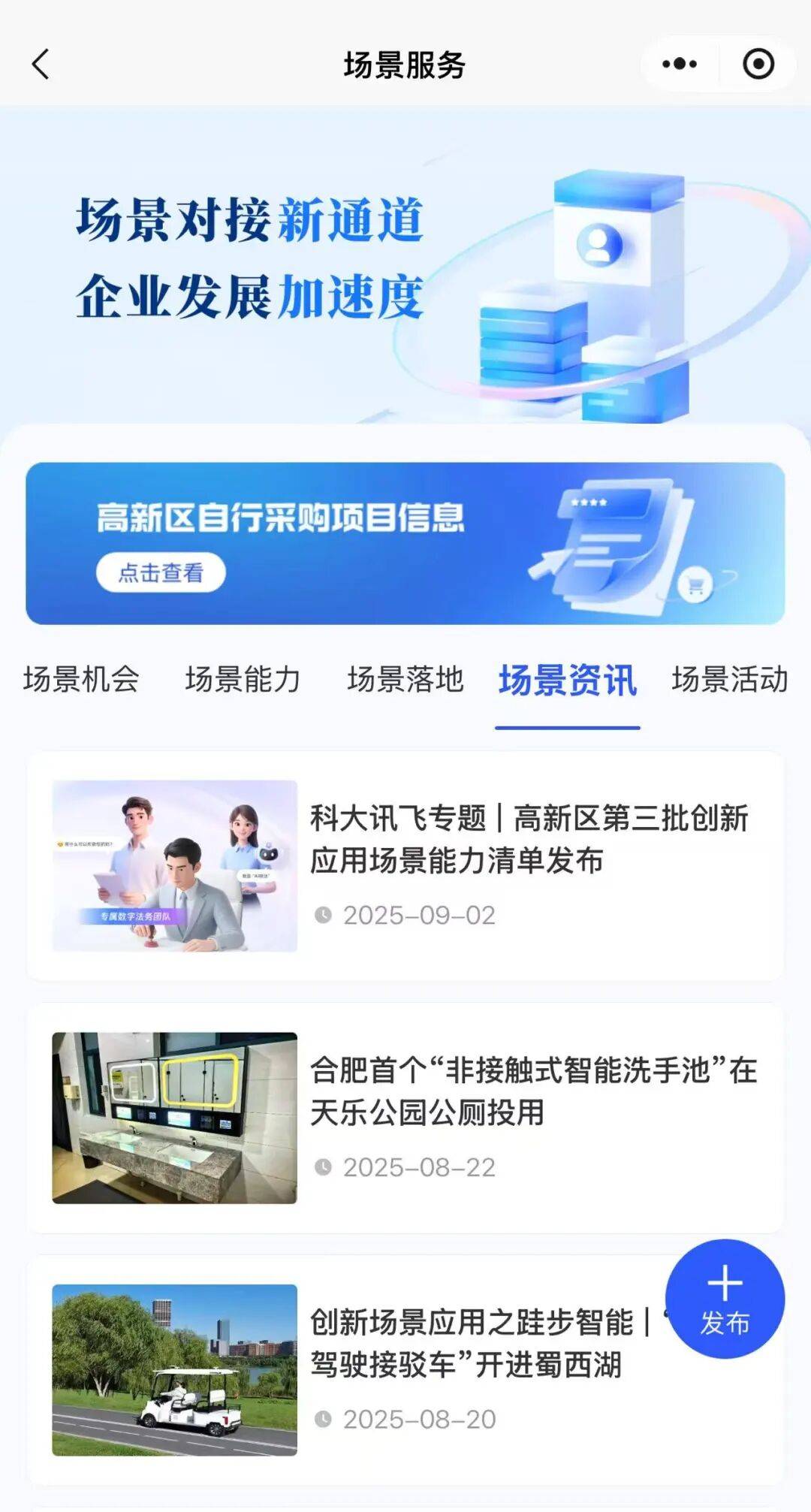Screen dimensions: 811x1512
Task: Switch to the 场景能力 tab
Action: (x=243, y=680)
